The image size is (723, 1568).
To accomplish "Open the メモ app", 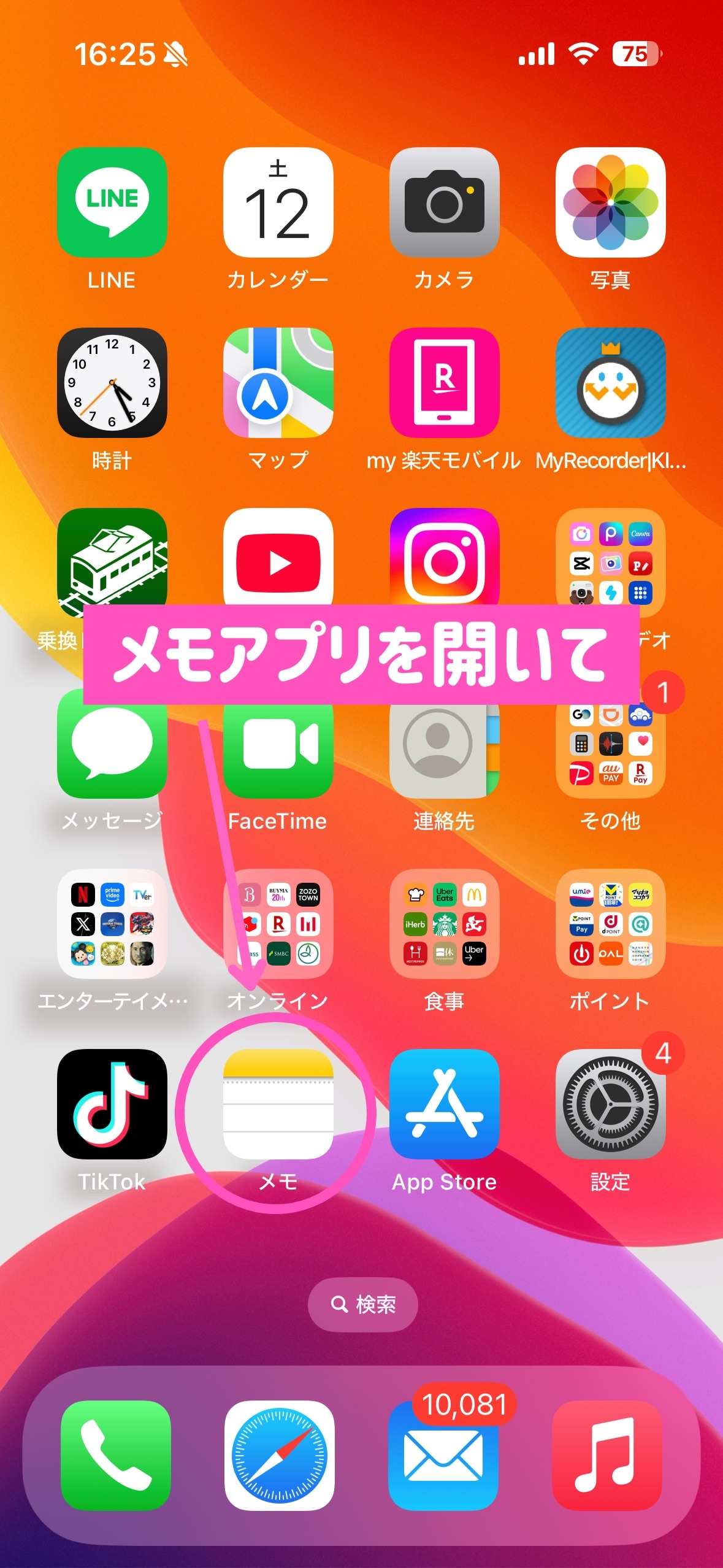I will pyautogui.click(x=278, y=1104).
